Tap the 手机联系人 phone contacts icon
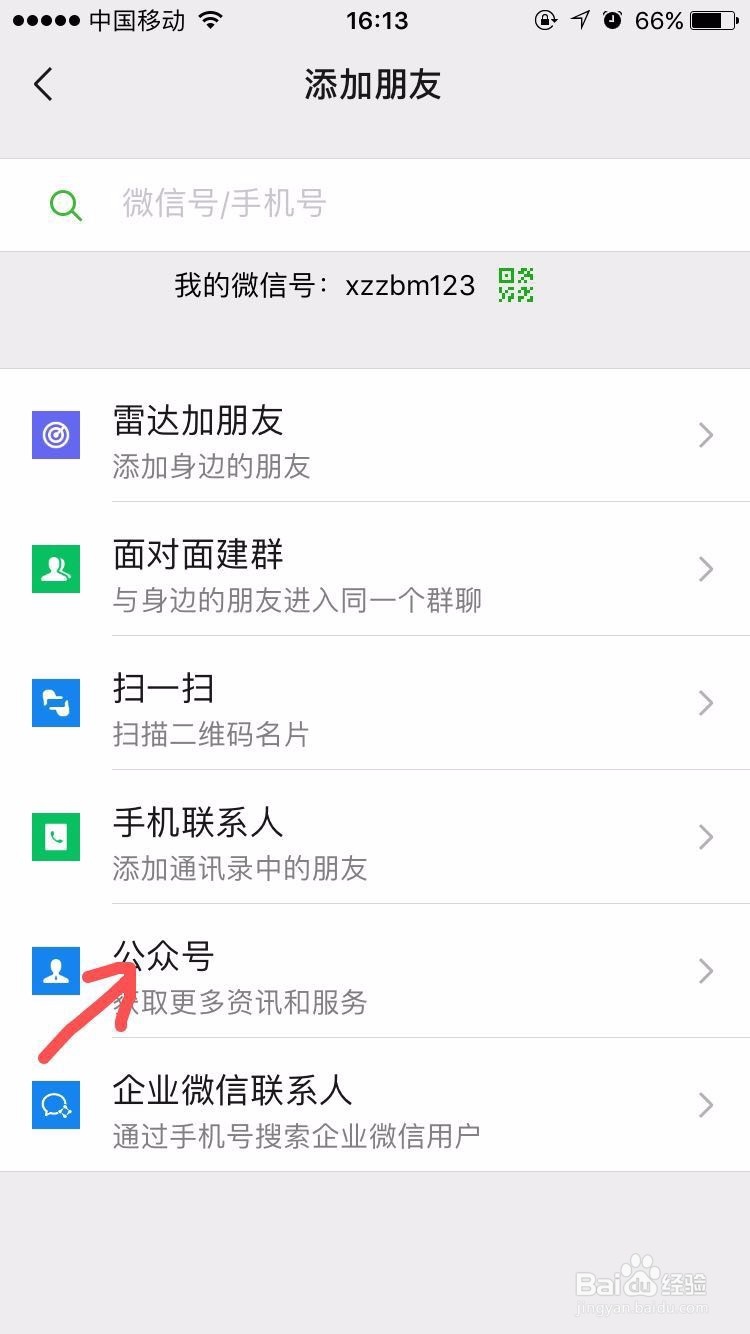This screenshot has width=750, height=1334. pyautogui.click(x=56, y=837)
